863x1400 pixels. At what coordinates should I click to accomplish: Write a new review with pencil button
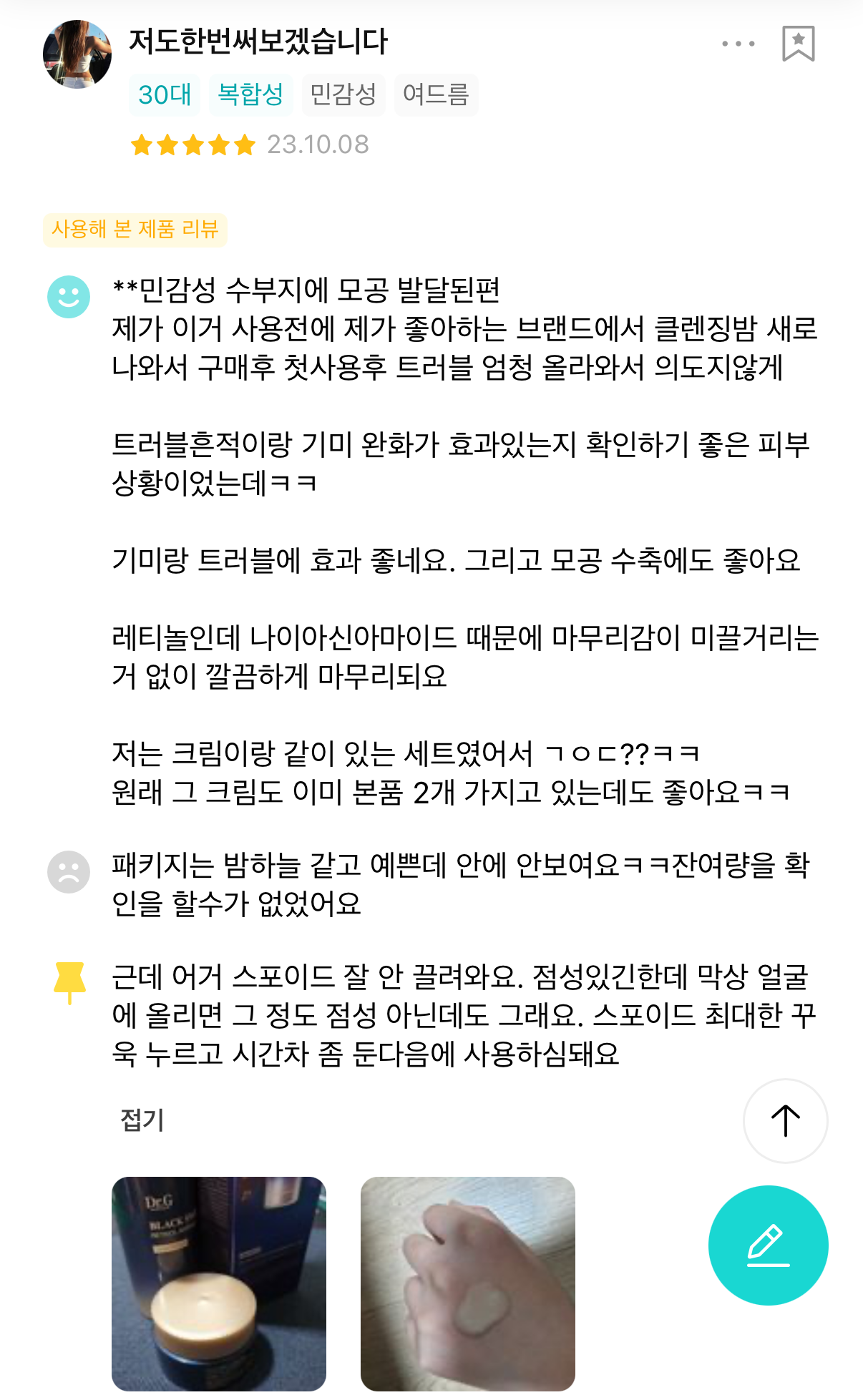(x=768, y=1245)
